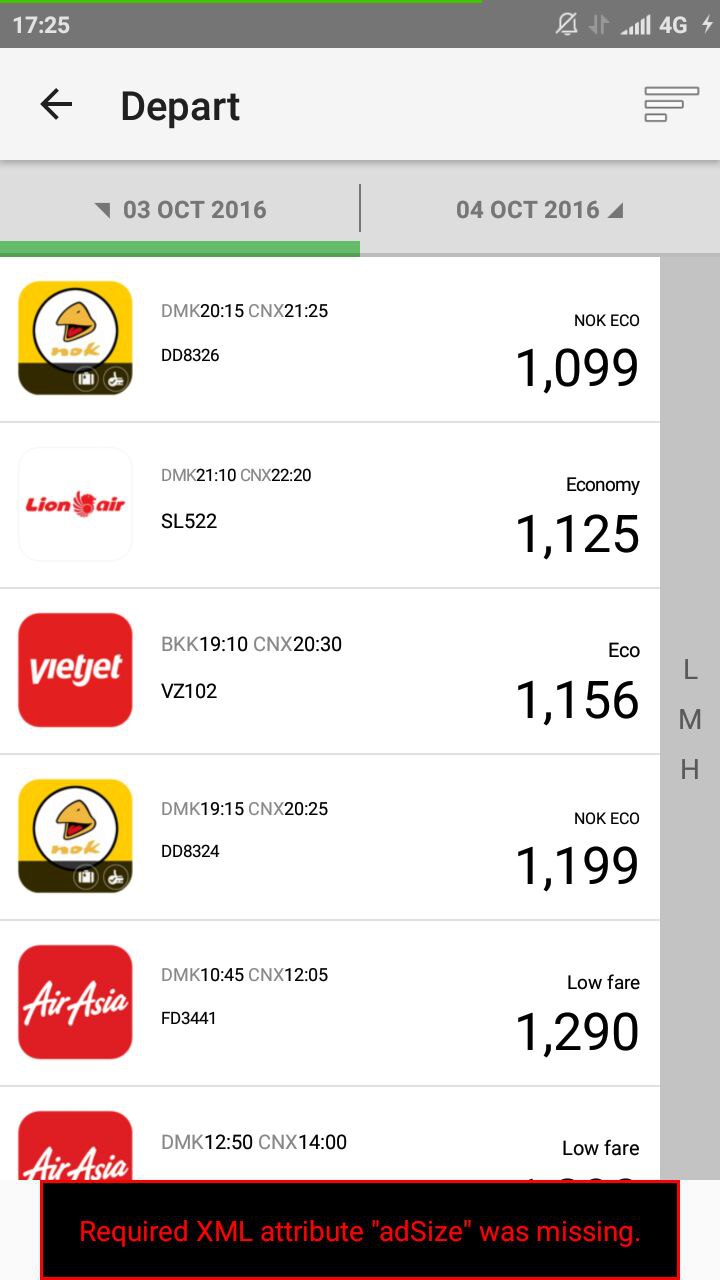Select the 03 OCT 2016 date tab
The image size is (720, 1280).
point(180,210)
